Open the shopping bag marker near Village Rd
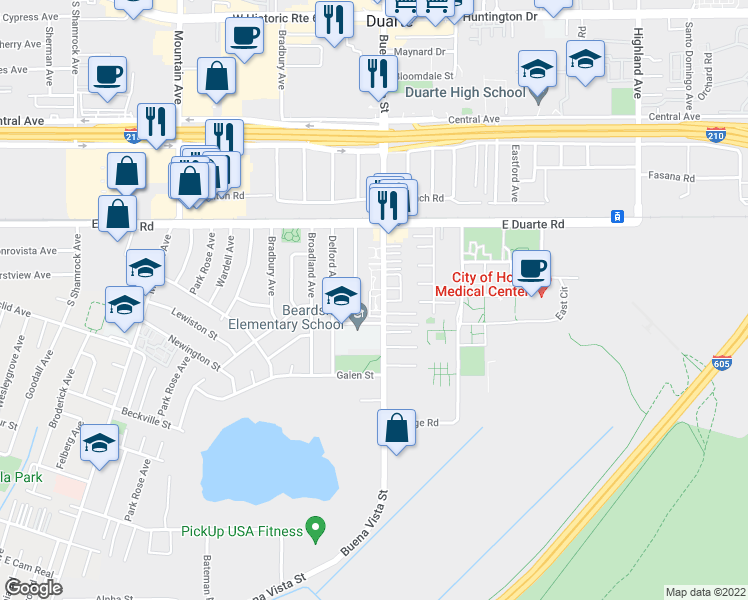The height and width of the screenshot is (600, 748). pos(397,428)
